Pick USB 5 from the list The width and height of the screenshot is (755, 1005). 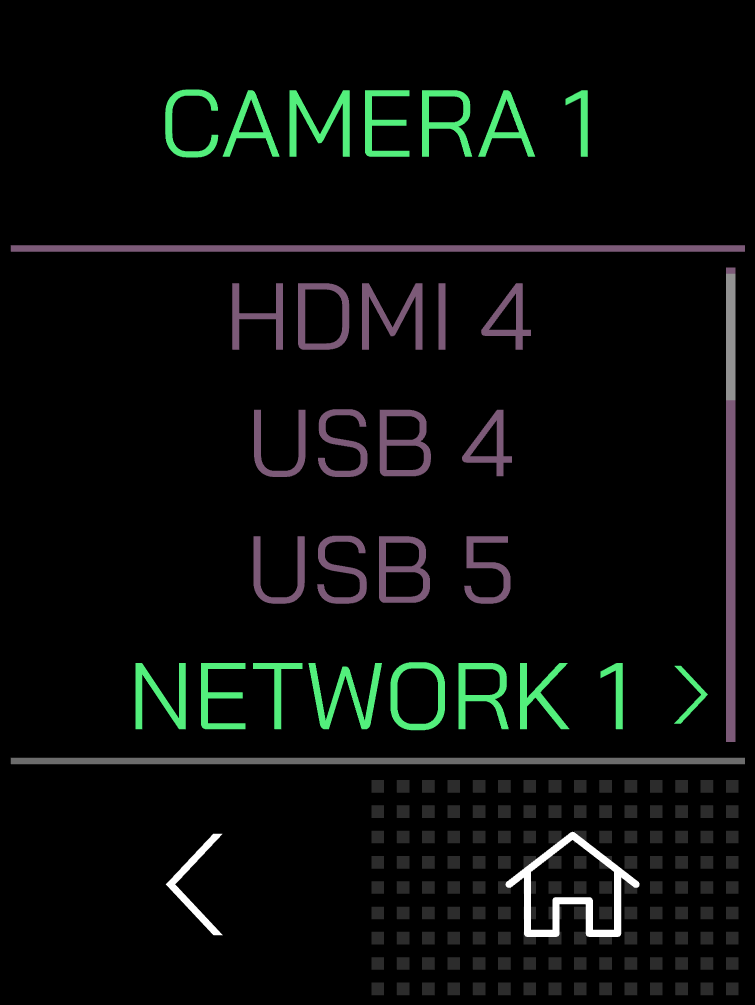(x=380, y=568)
